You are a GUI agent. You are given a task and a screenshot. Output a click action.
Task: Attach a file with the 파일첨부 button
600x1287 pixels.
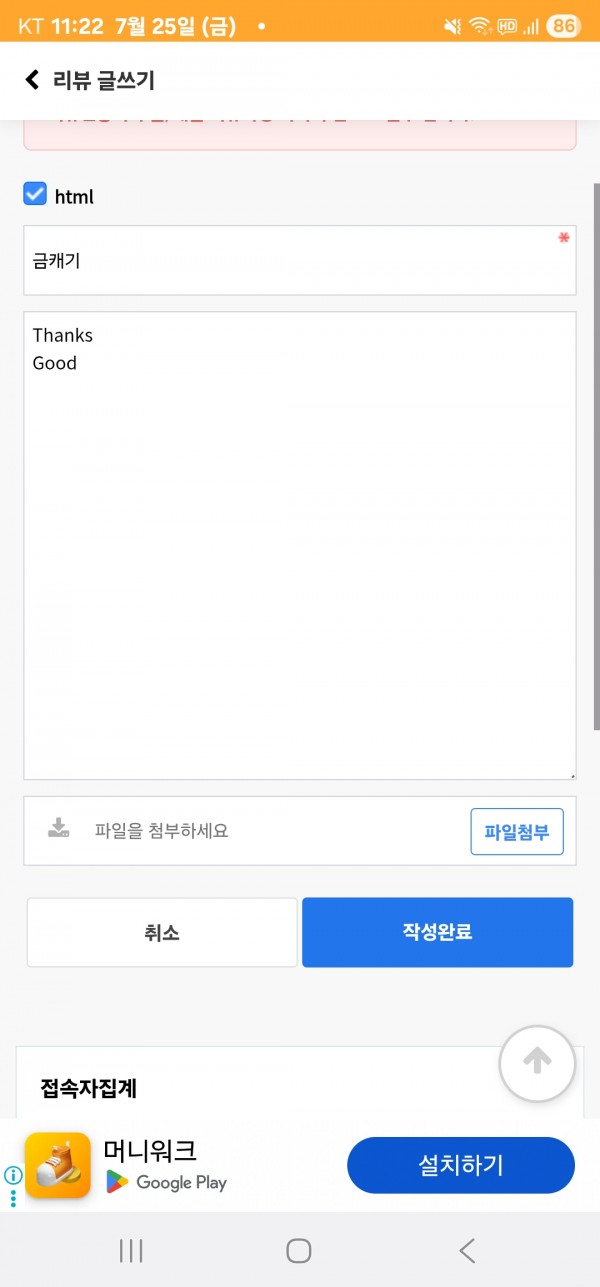tap(517, 832)
